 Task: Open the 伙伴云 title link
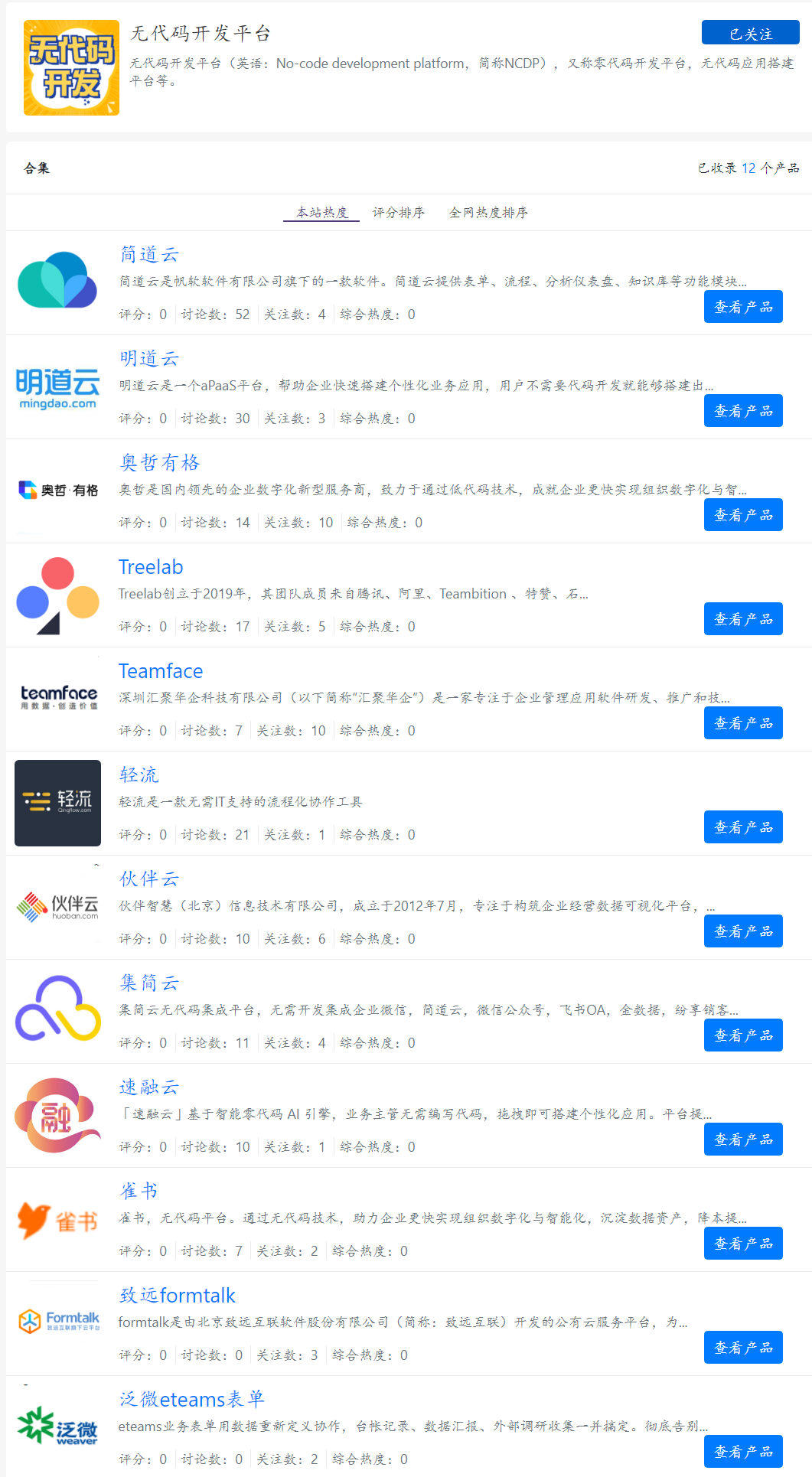(149, 879)
